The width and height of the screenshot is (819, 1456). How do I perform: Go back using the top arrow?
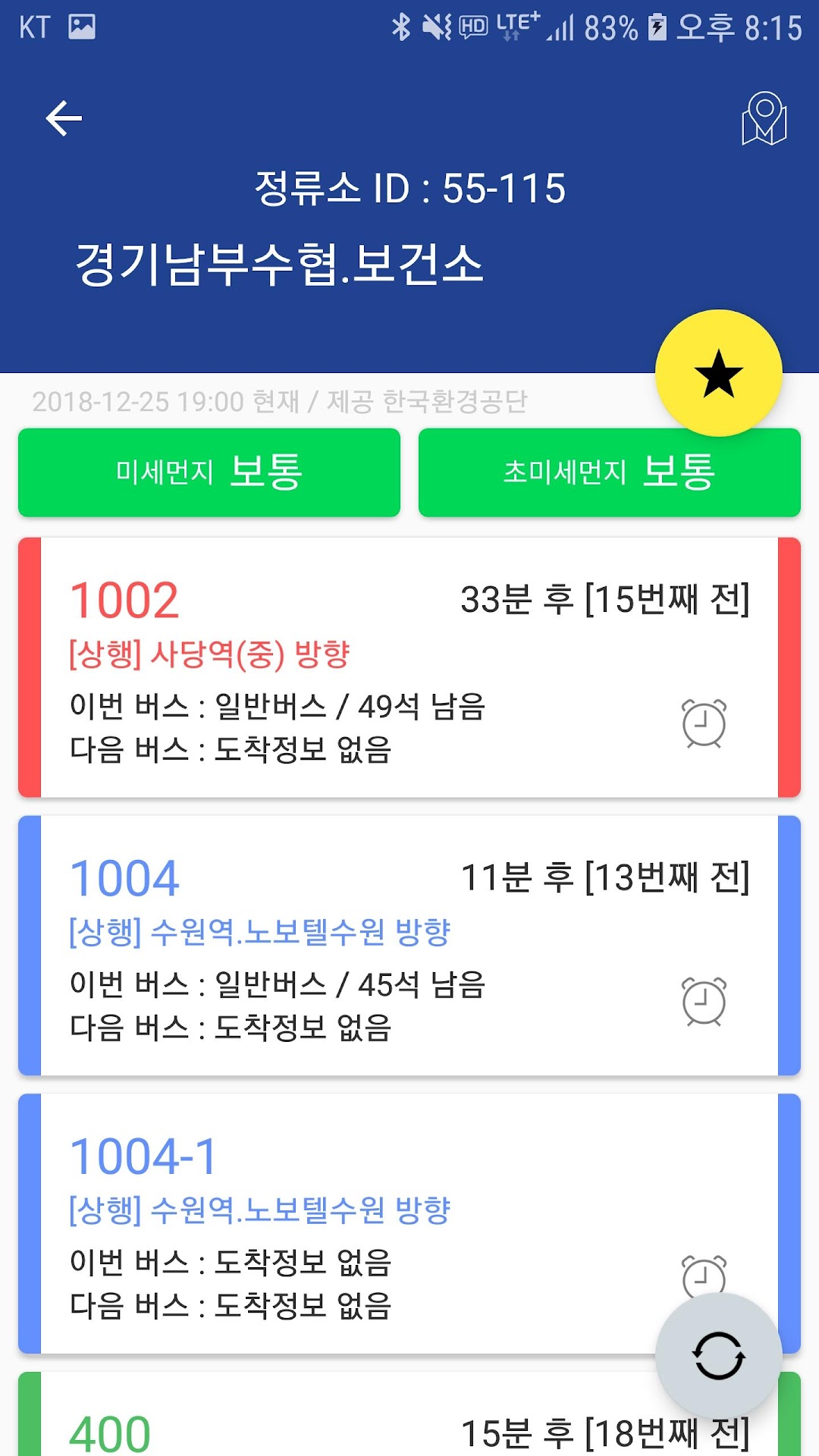coord(64,118)
